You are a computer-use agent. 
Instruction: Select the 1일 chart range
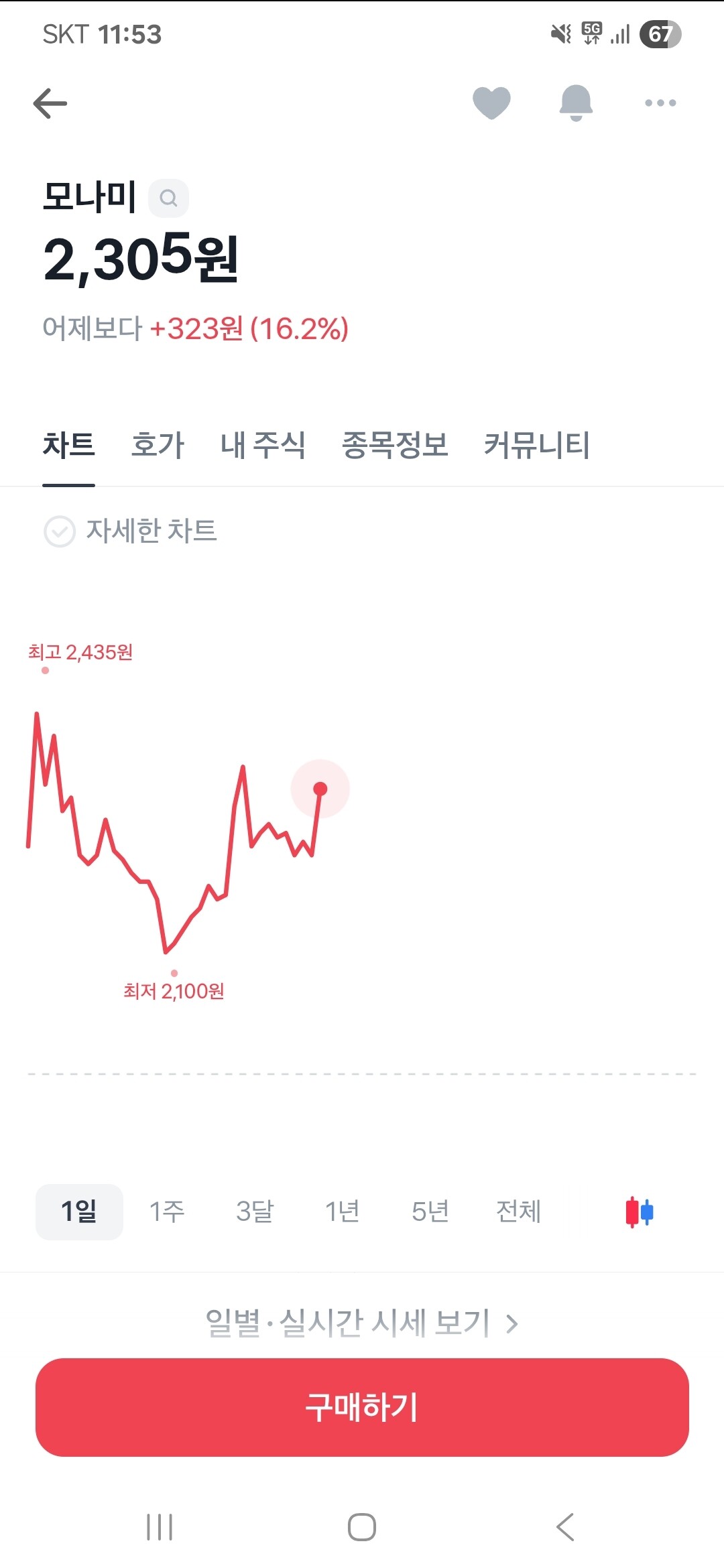coord(79,1212)
